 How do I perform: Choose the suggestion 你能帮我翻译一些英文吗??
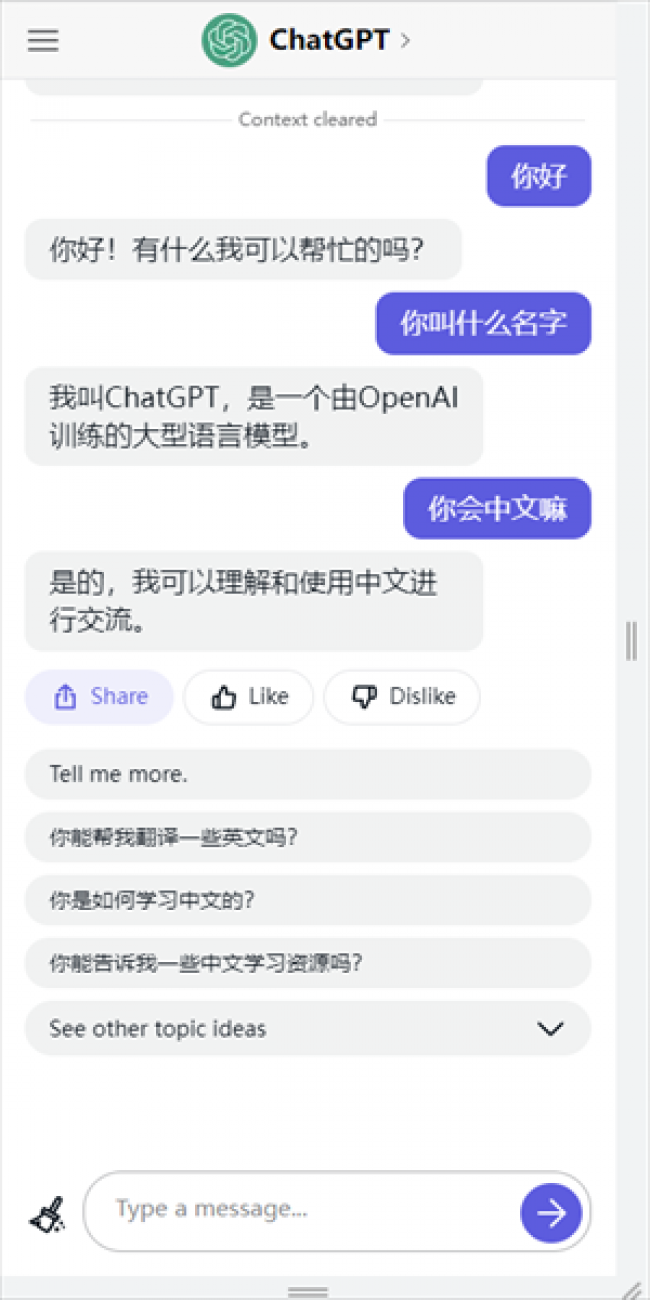pyautogui.click(x=307, y=837)
